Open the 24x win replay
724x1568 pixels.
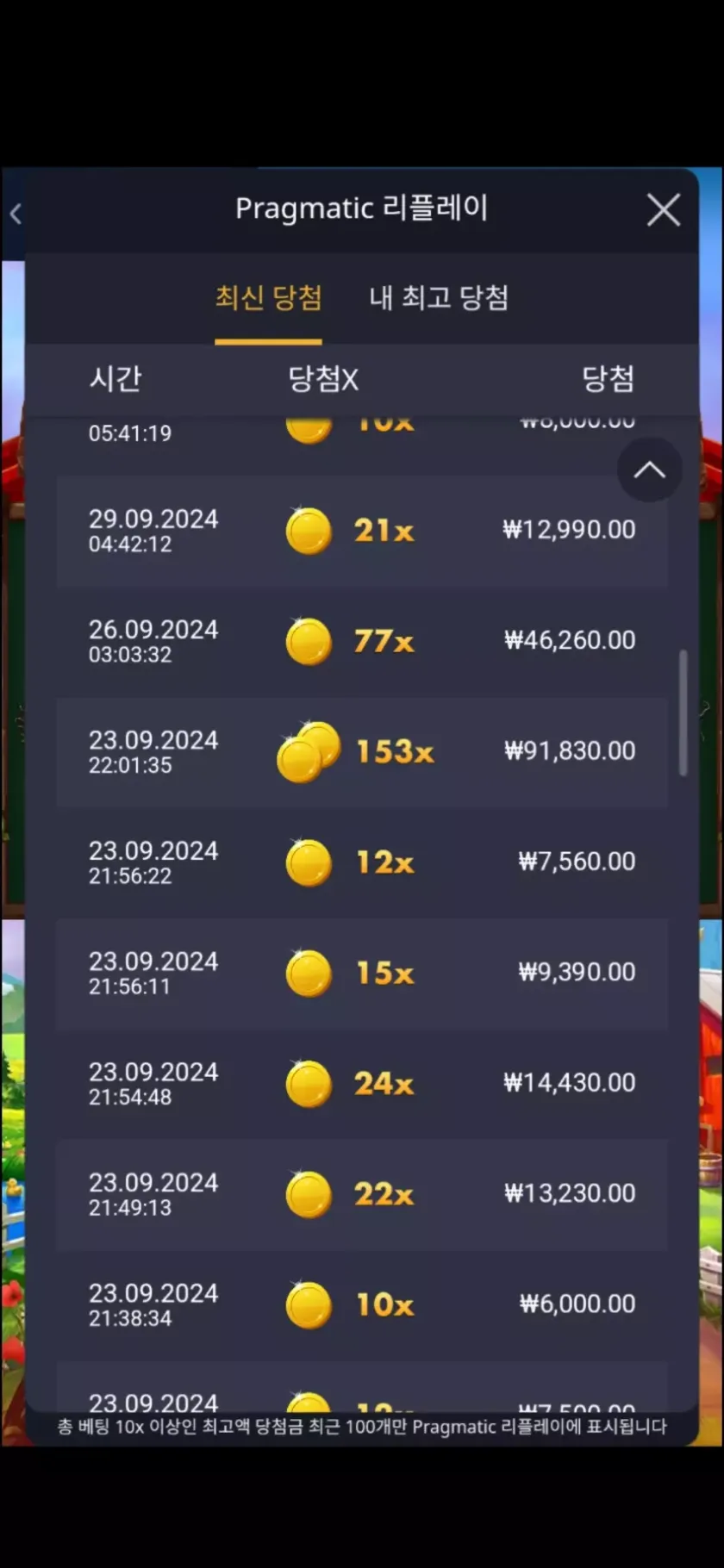(x=362, y=1083)
